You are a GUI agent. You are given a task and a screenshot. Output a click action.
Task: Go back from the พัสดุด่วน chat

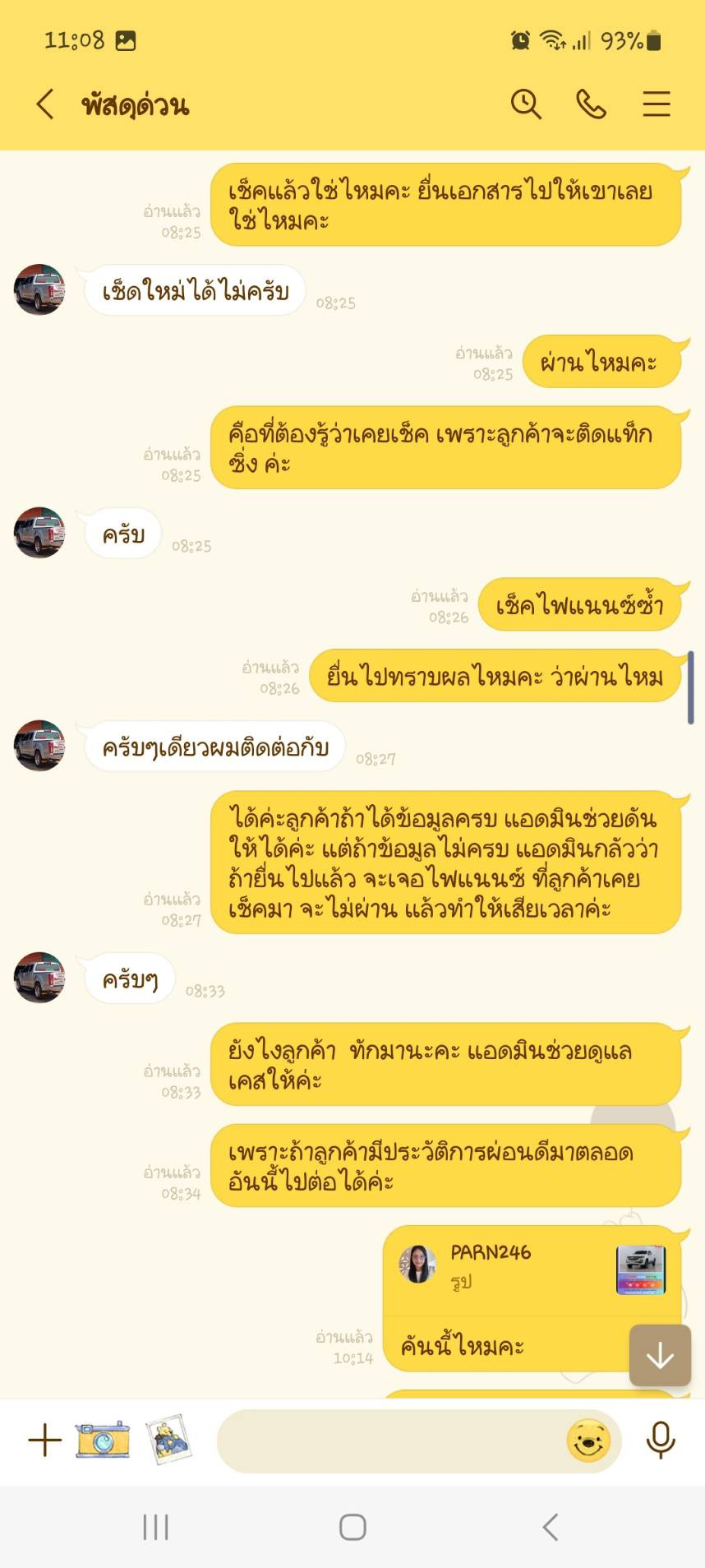pyautogui.click(x=45, y=104)
